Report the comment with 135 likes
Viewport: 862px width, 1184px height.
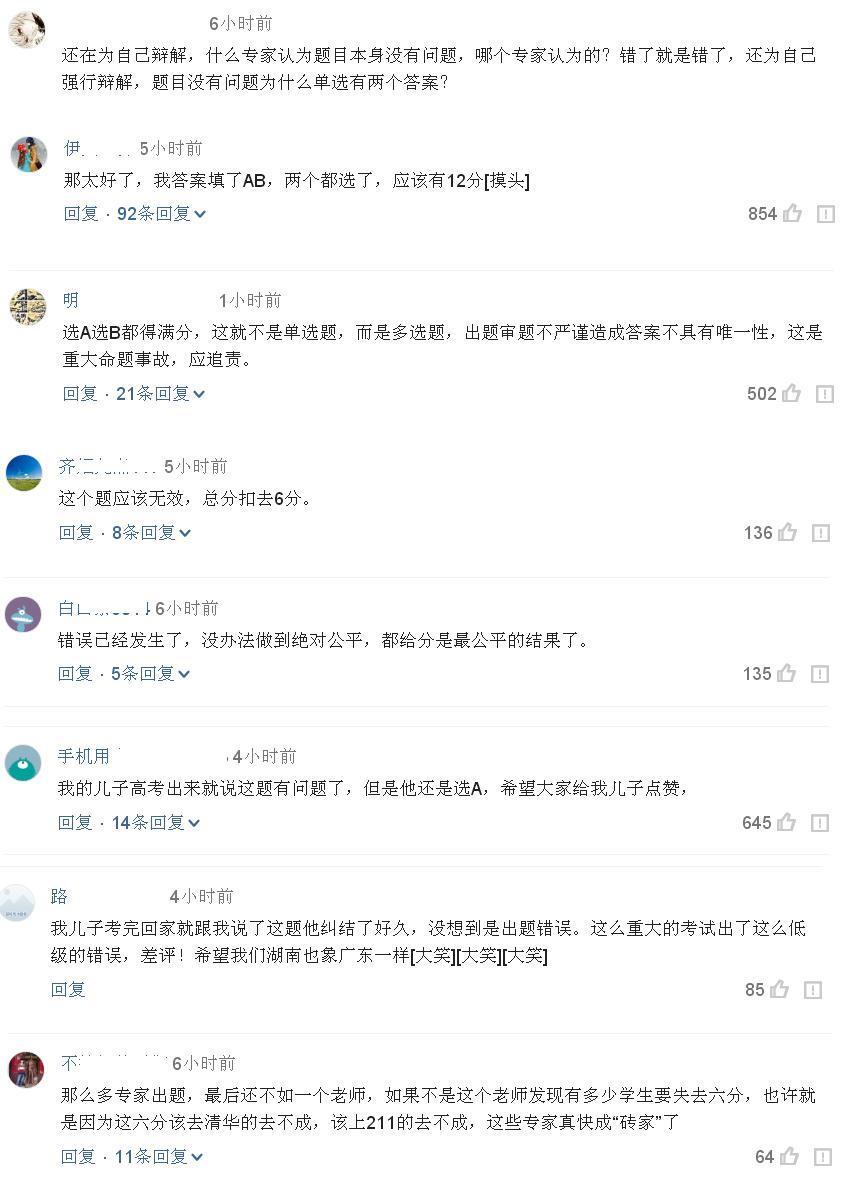point(821,674)
